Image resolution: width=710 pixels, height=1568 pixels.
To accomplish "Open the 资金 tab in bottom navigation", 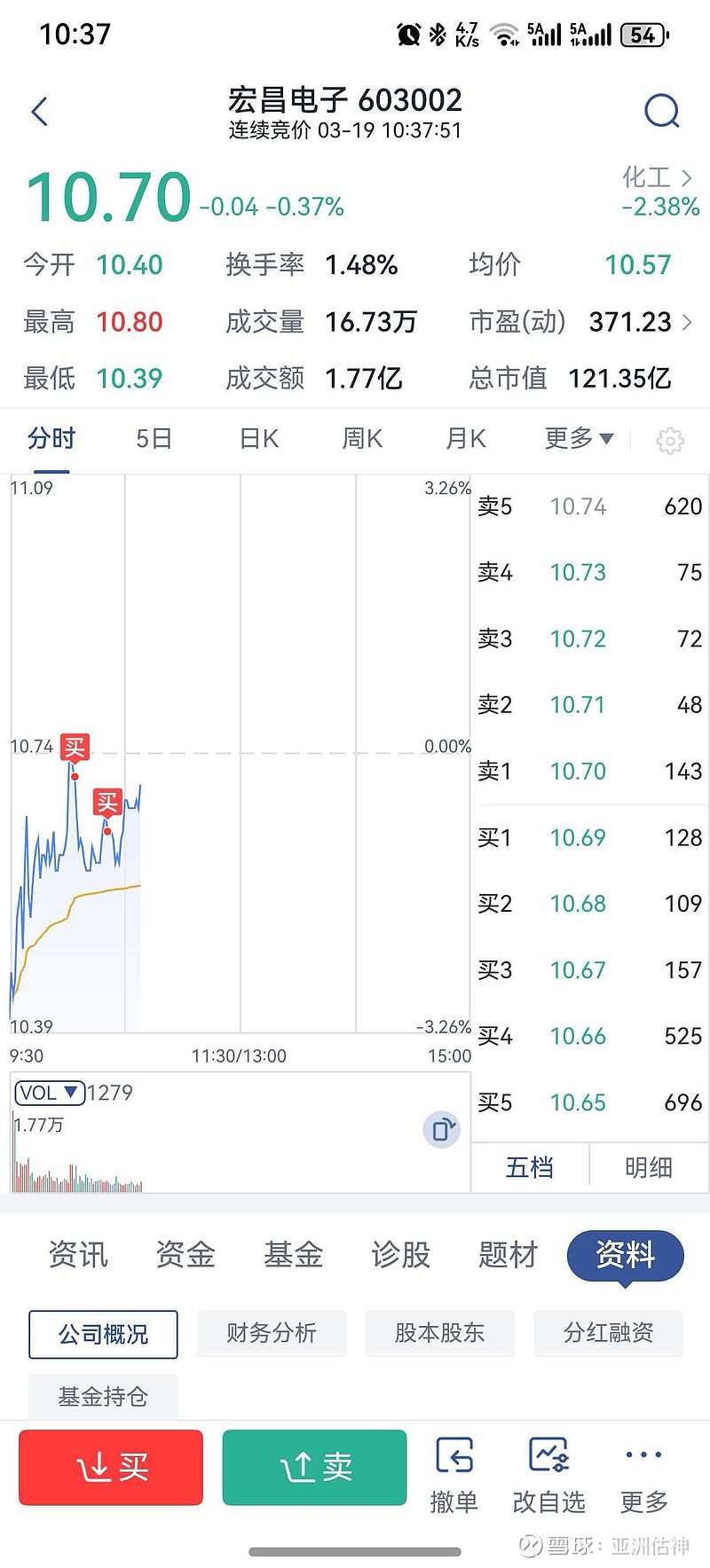I will click(185, 1255).
